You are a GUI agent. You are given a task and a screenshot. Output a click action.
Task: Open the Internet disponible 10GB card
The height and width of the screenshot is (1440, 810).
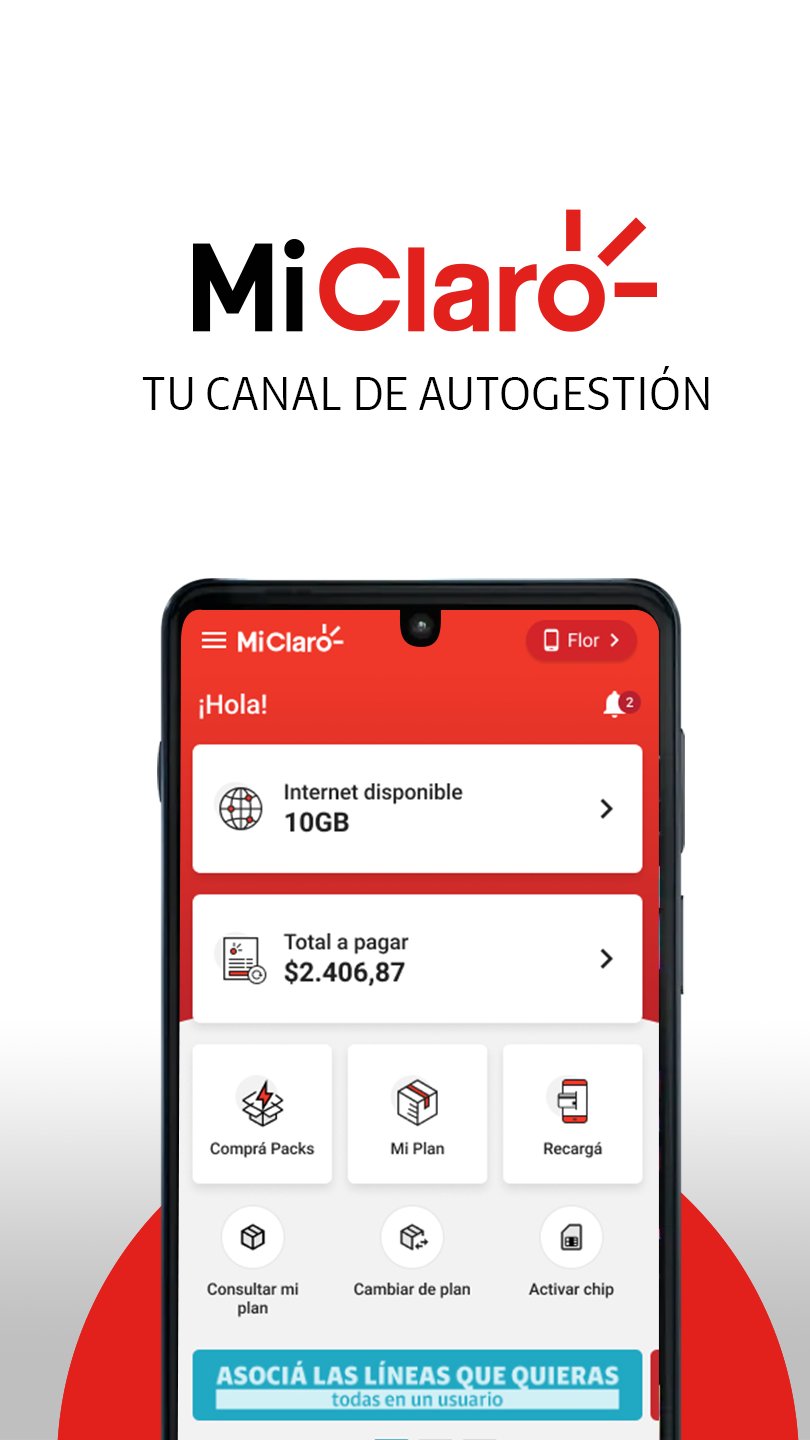coord(417,808)
